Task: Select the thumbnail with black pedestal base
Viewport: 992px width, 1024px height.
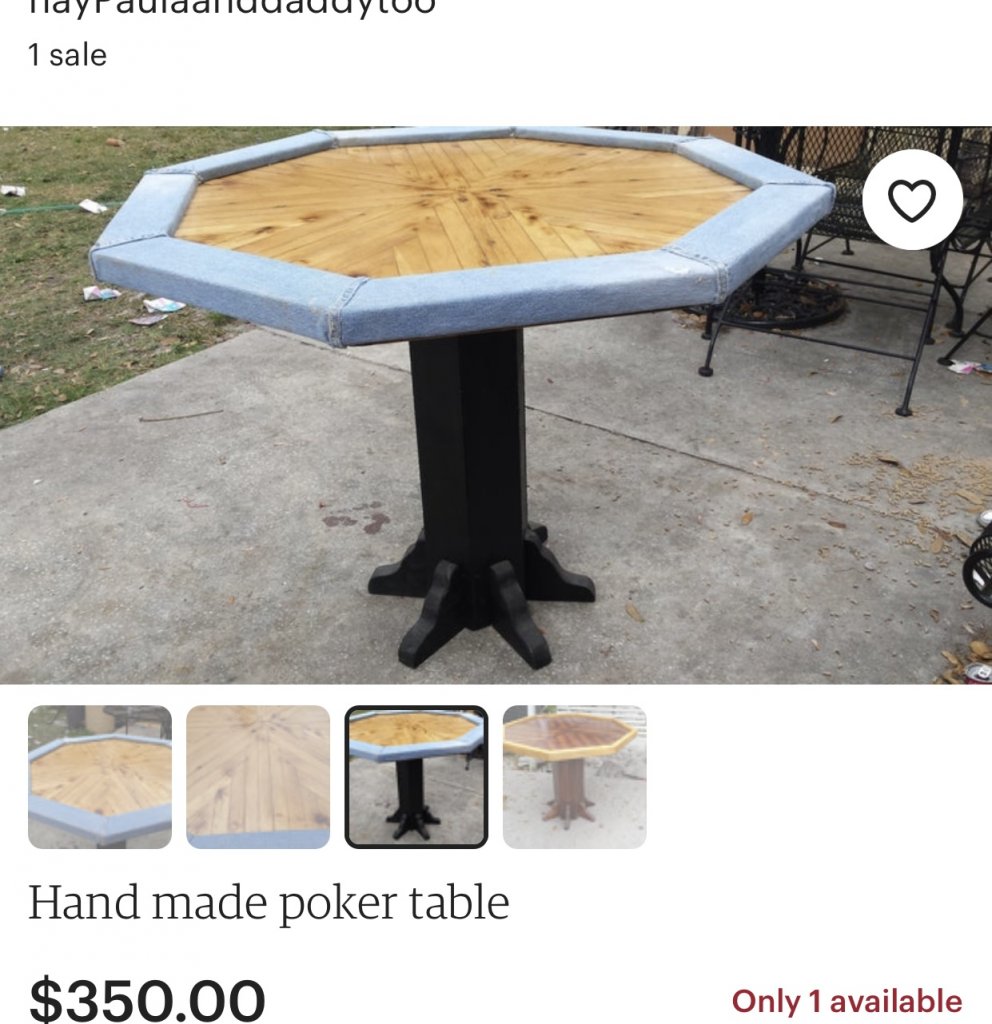Action: (x=416, y=777)
